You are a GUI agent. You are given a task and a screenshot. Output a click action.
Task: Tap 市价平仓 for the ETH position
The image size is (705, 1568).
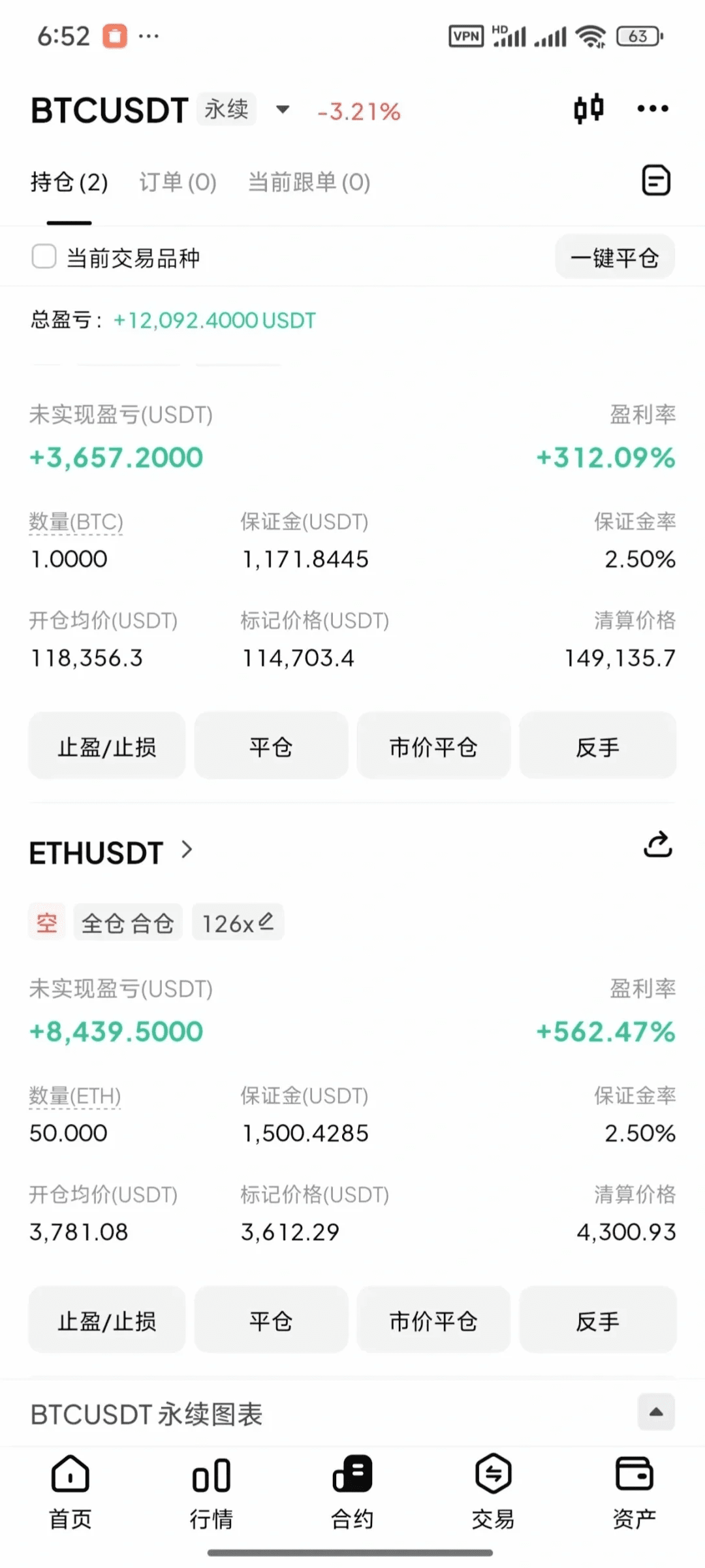[x=433, y=1320]
